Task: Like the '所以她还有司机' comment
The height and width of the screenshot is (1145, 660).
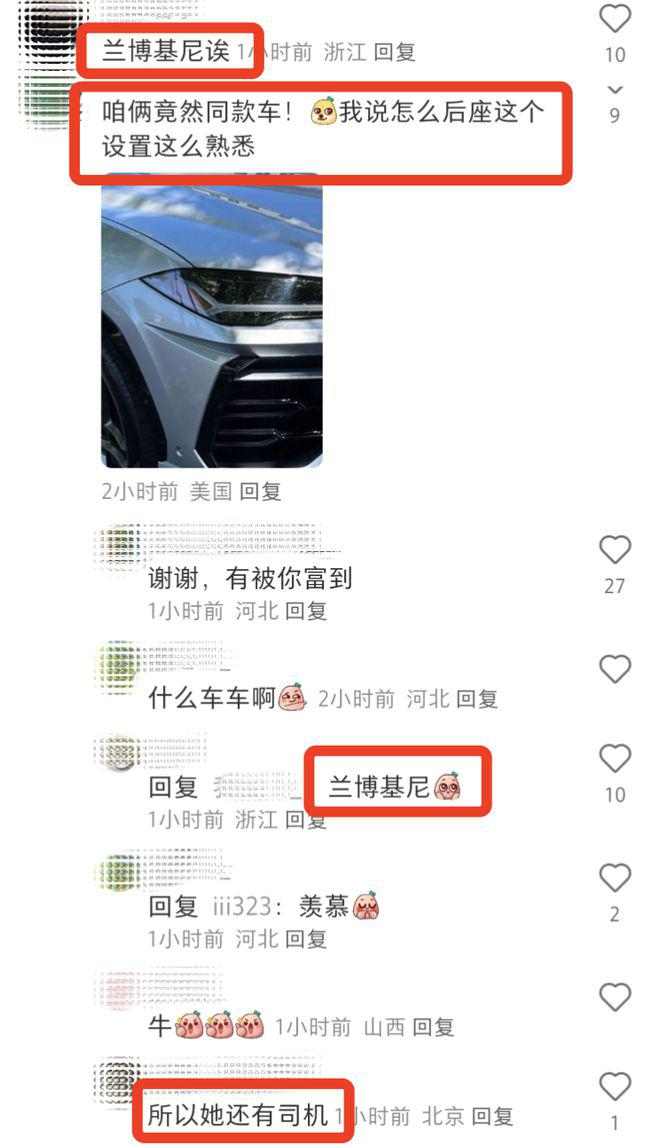Action: click(x=615, y=1086)
